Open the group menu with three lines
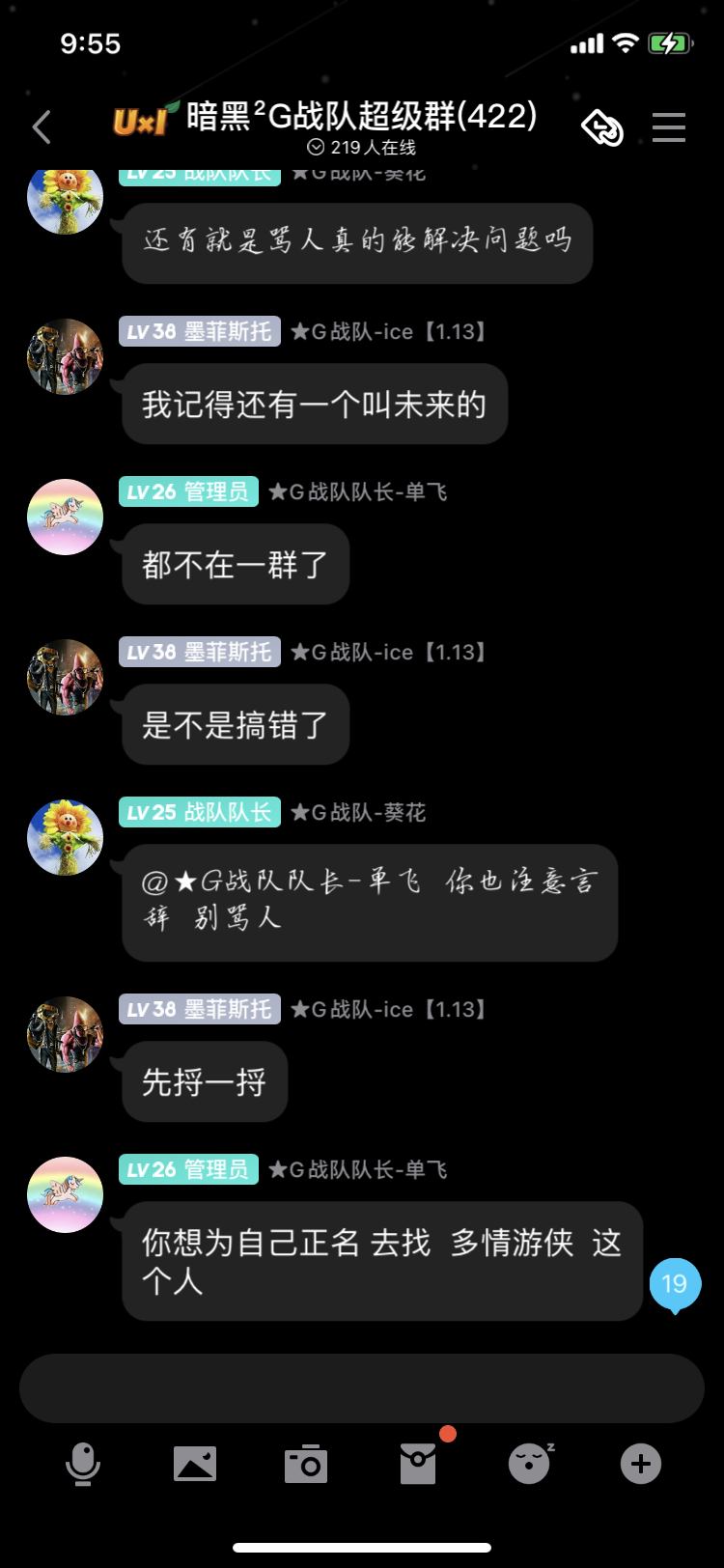The height and width of the screenshot is (1568, 724). point(668,126)
